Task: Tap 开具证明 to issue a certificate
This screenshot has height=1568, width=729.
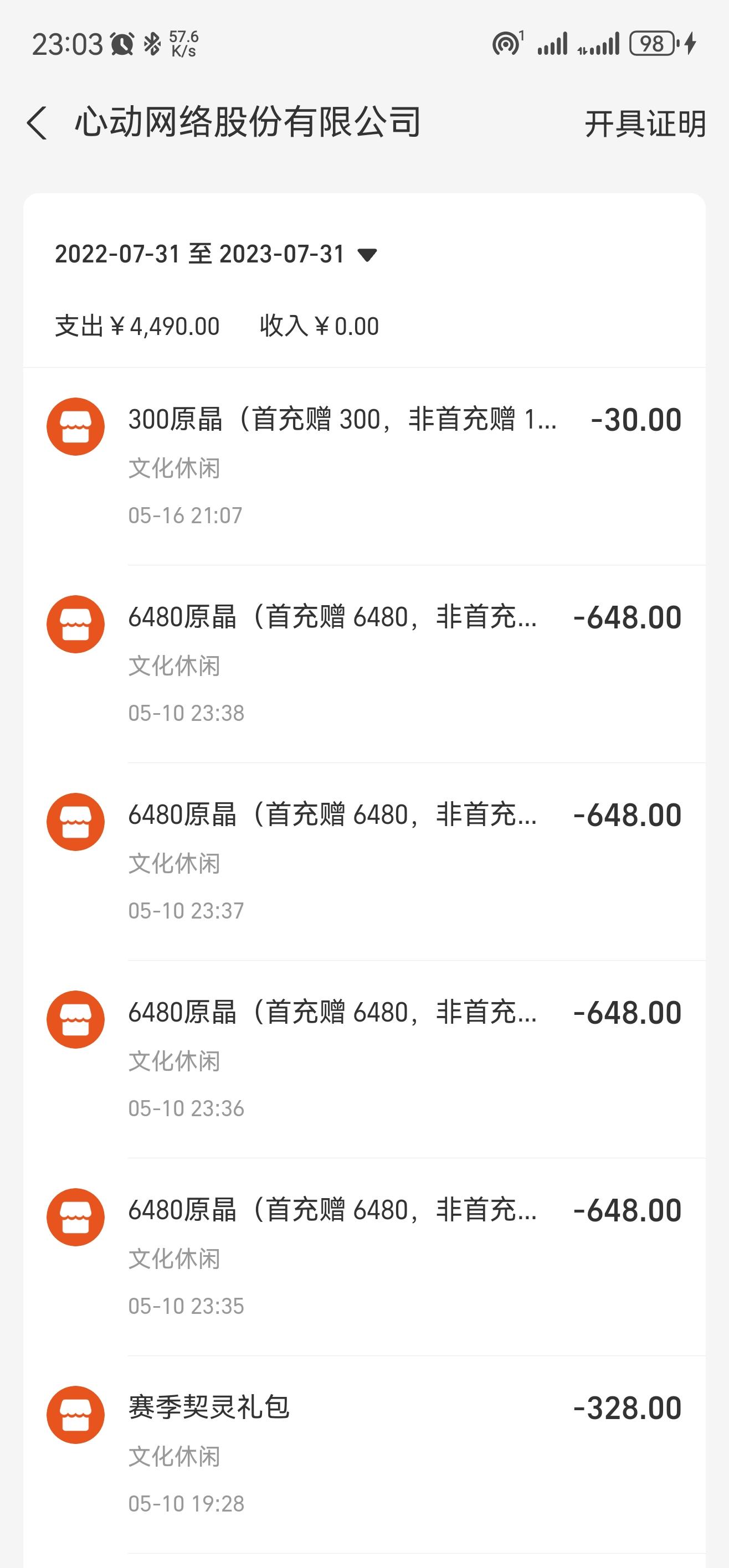Action: 645,123
